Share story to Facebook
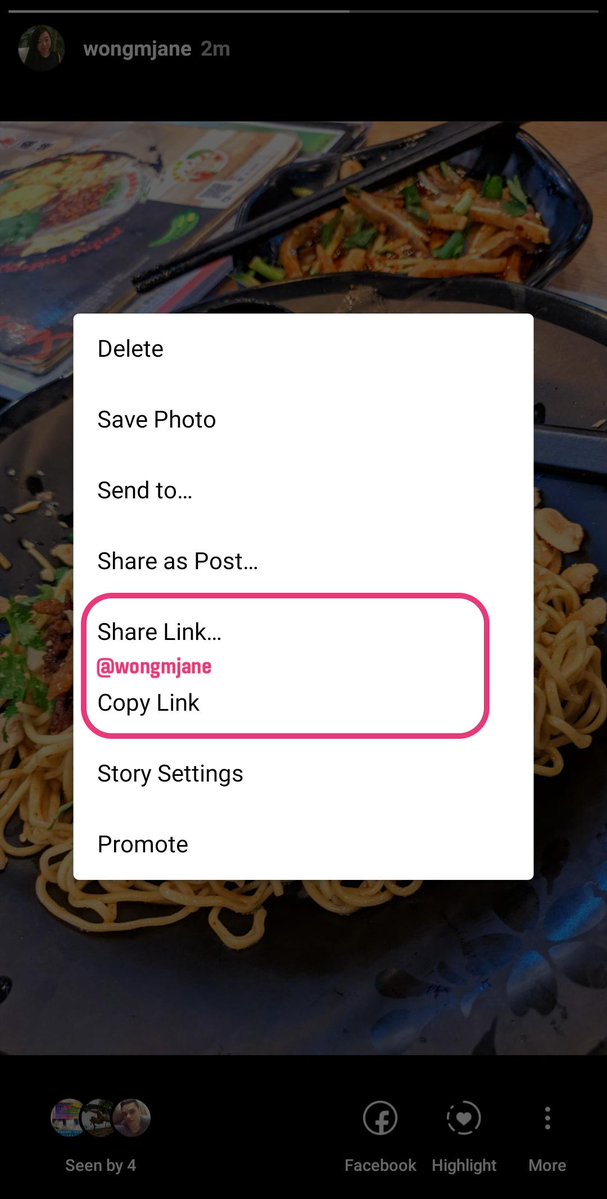 (x=380, y=1135)
